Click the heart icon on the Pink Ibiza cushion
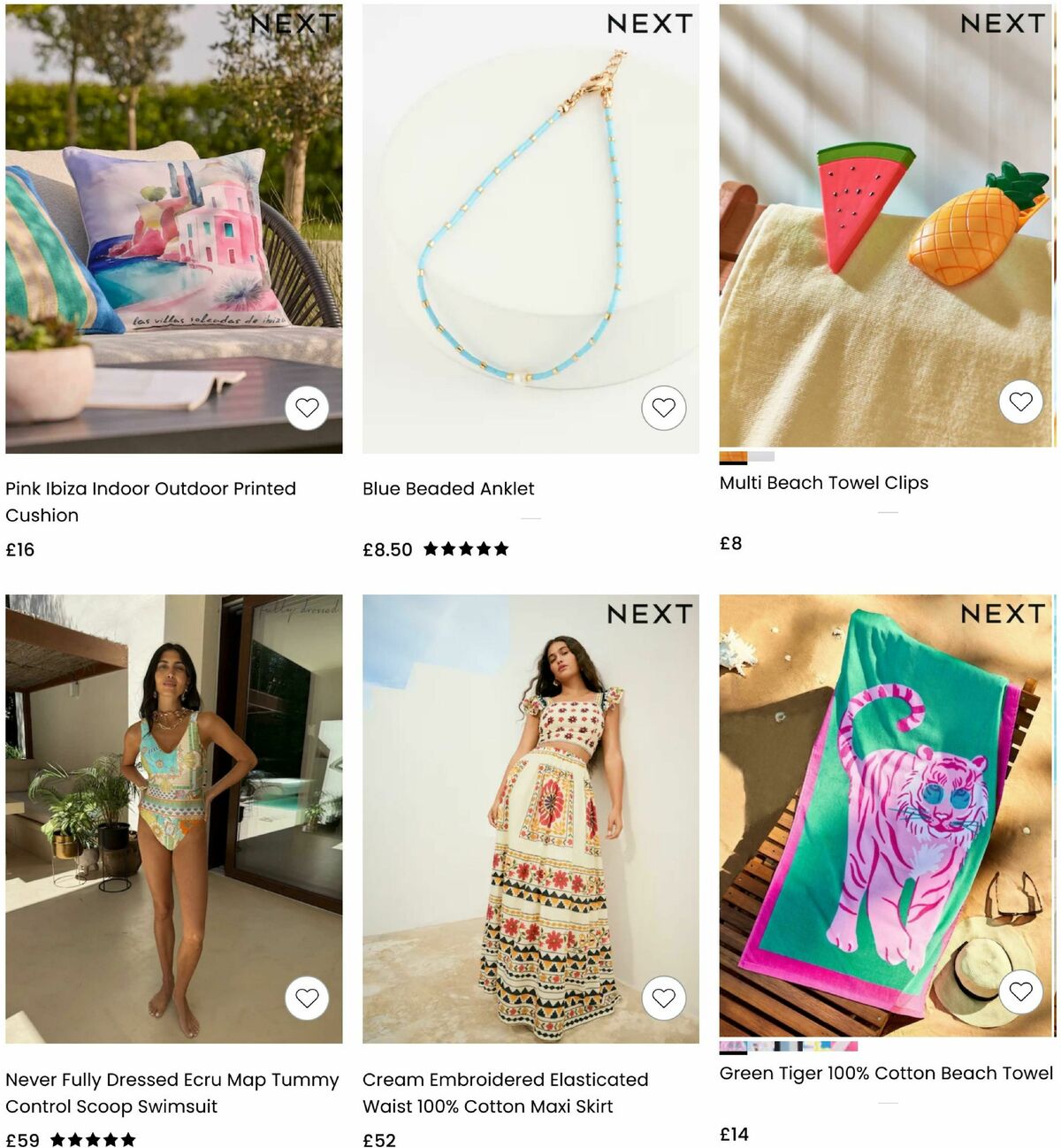The height and width of the screenshot is (1148, 1061). click(x=307, y=408)
